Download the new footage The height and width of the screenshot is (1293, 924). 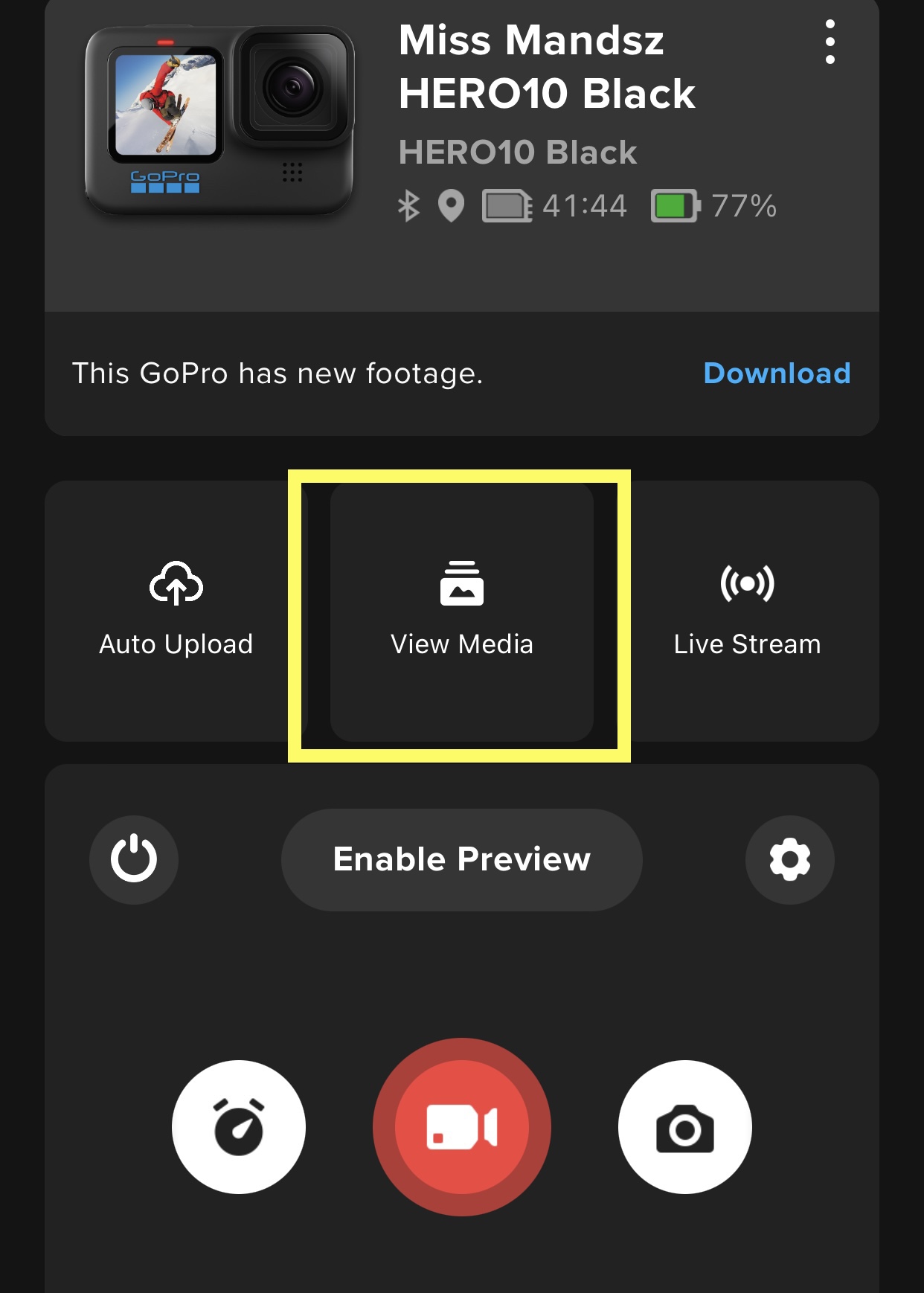pyautogui.click(x=777, y=373)
